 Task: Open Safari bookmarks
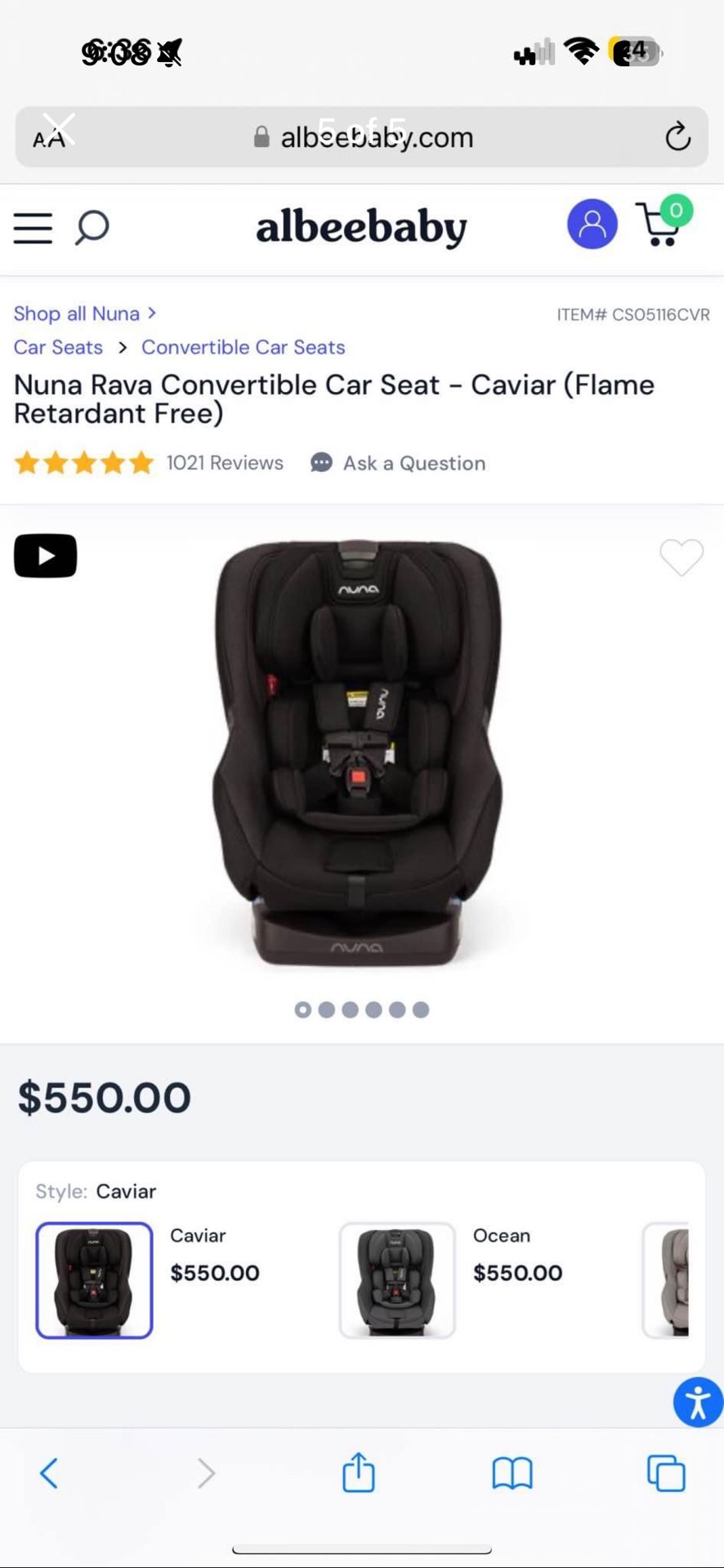[x=512, y=1474]
